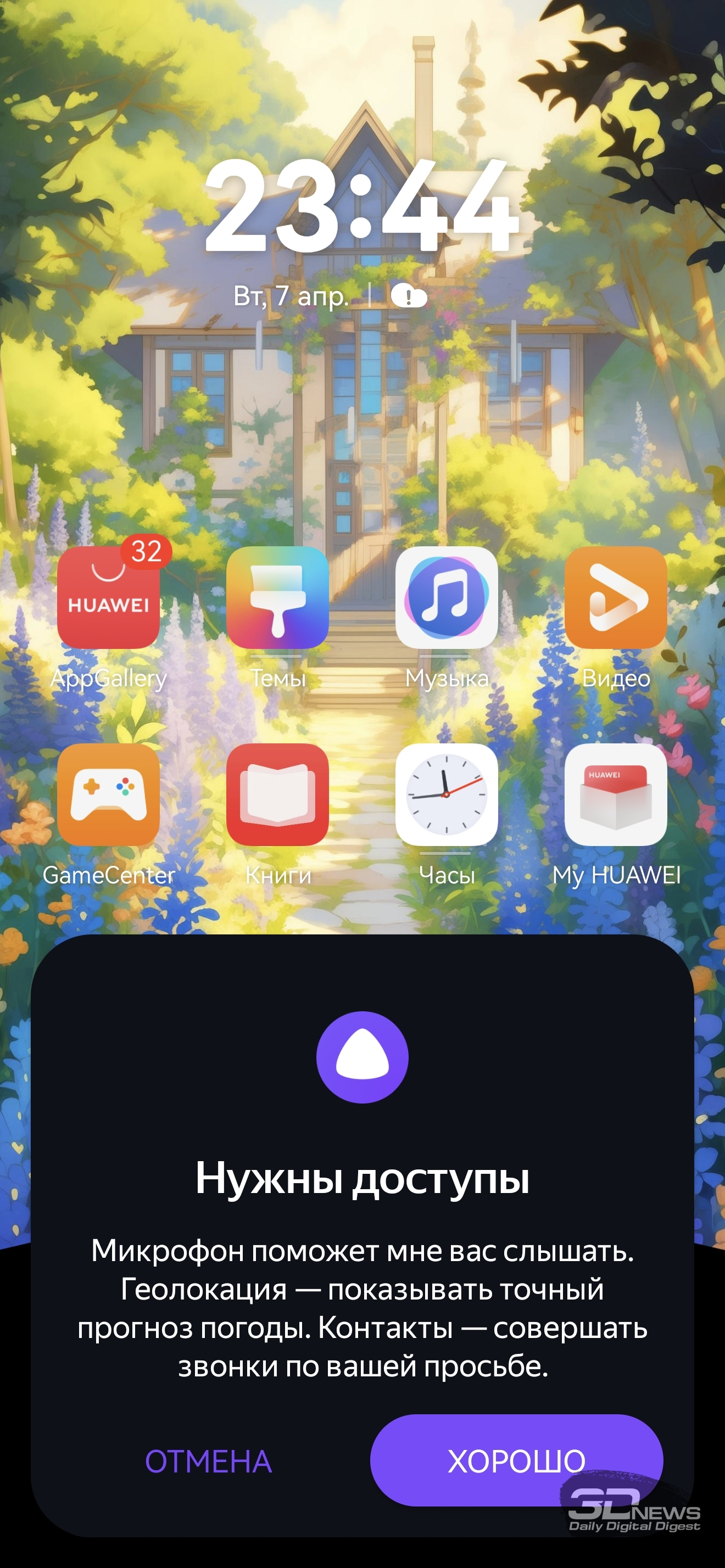Launch the My HUAWEI app
725x1568 pixels.
[616, 794]
